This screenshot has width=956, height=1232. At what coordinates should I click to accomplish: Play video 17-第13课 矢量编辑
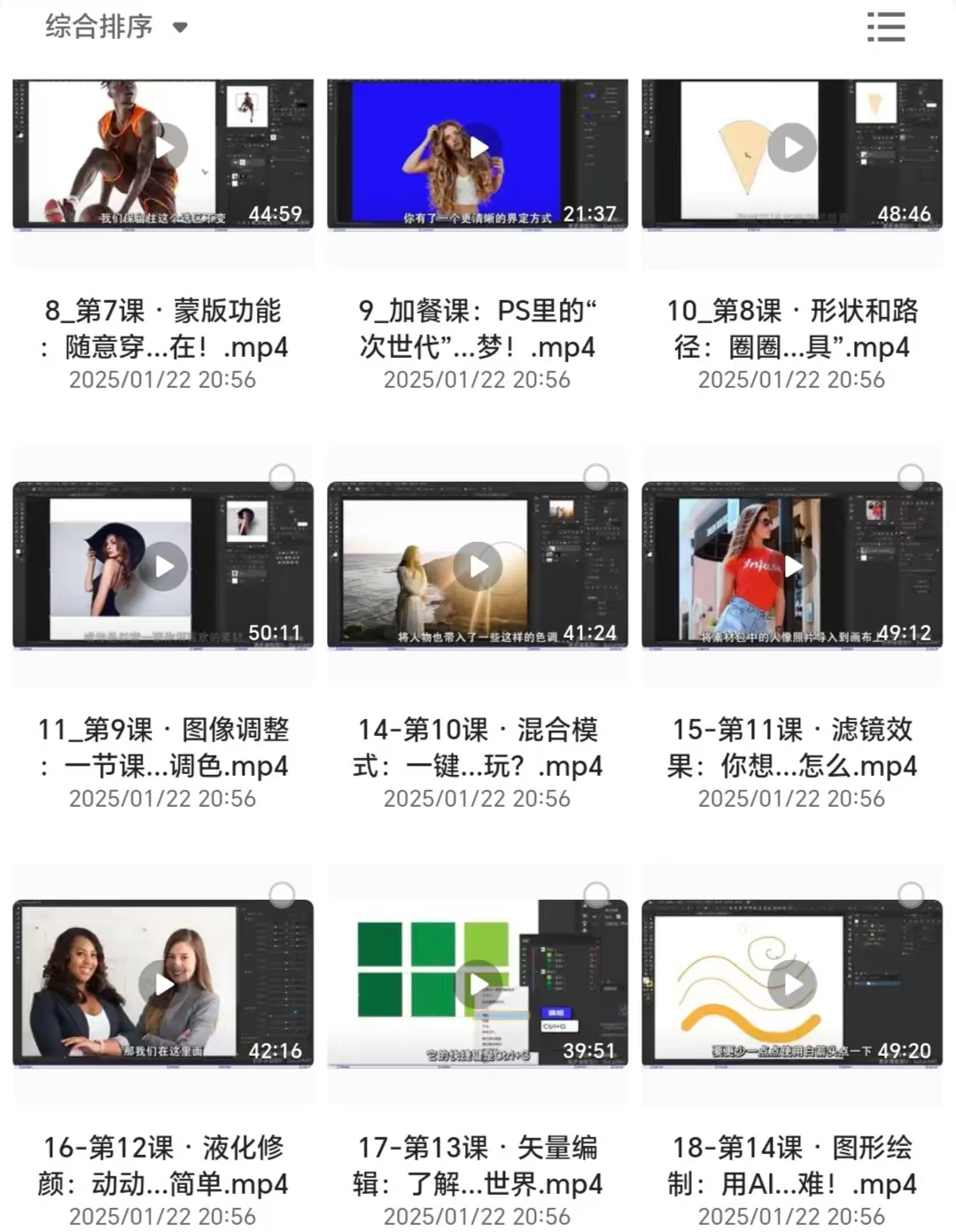(x=478, y=983)
